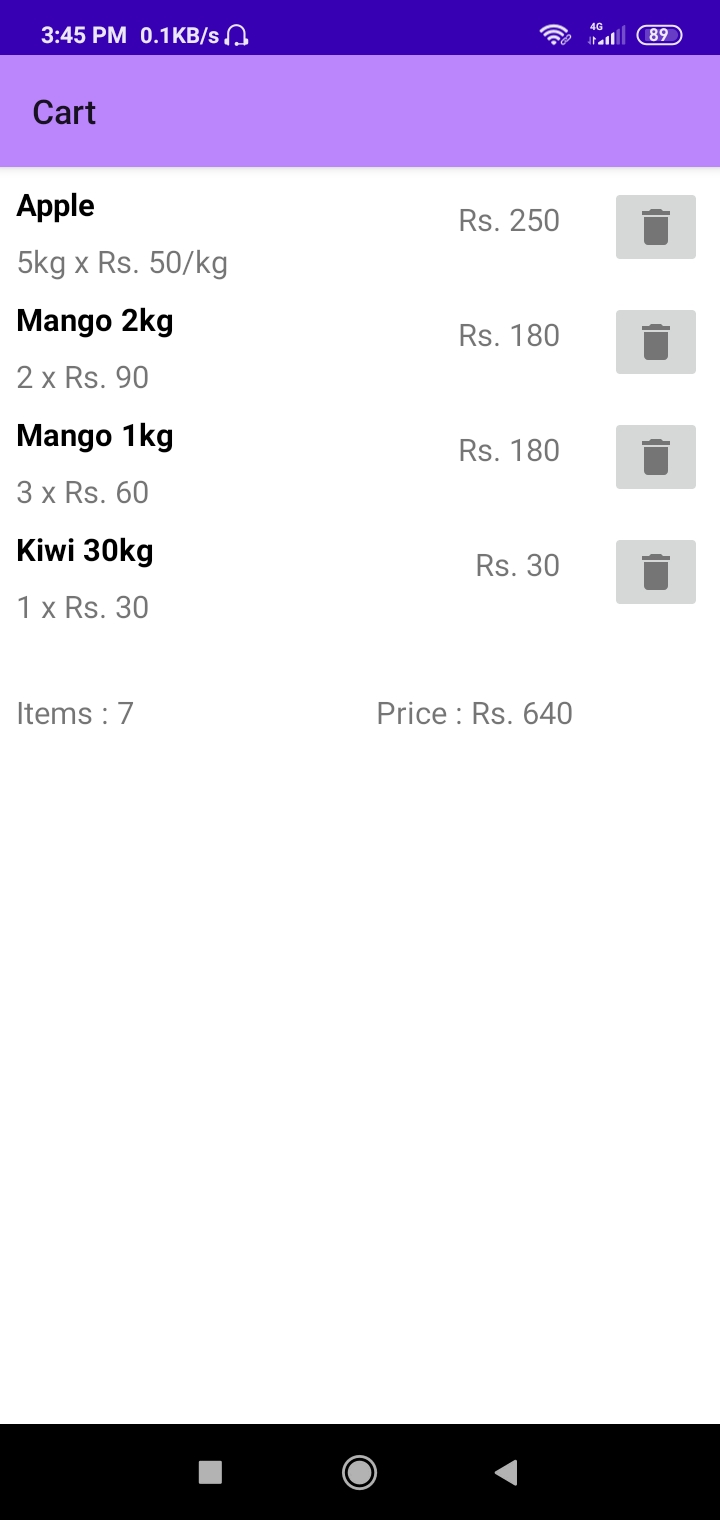Go back using the system back button

coord(506,1472)
